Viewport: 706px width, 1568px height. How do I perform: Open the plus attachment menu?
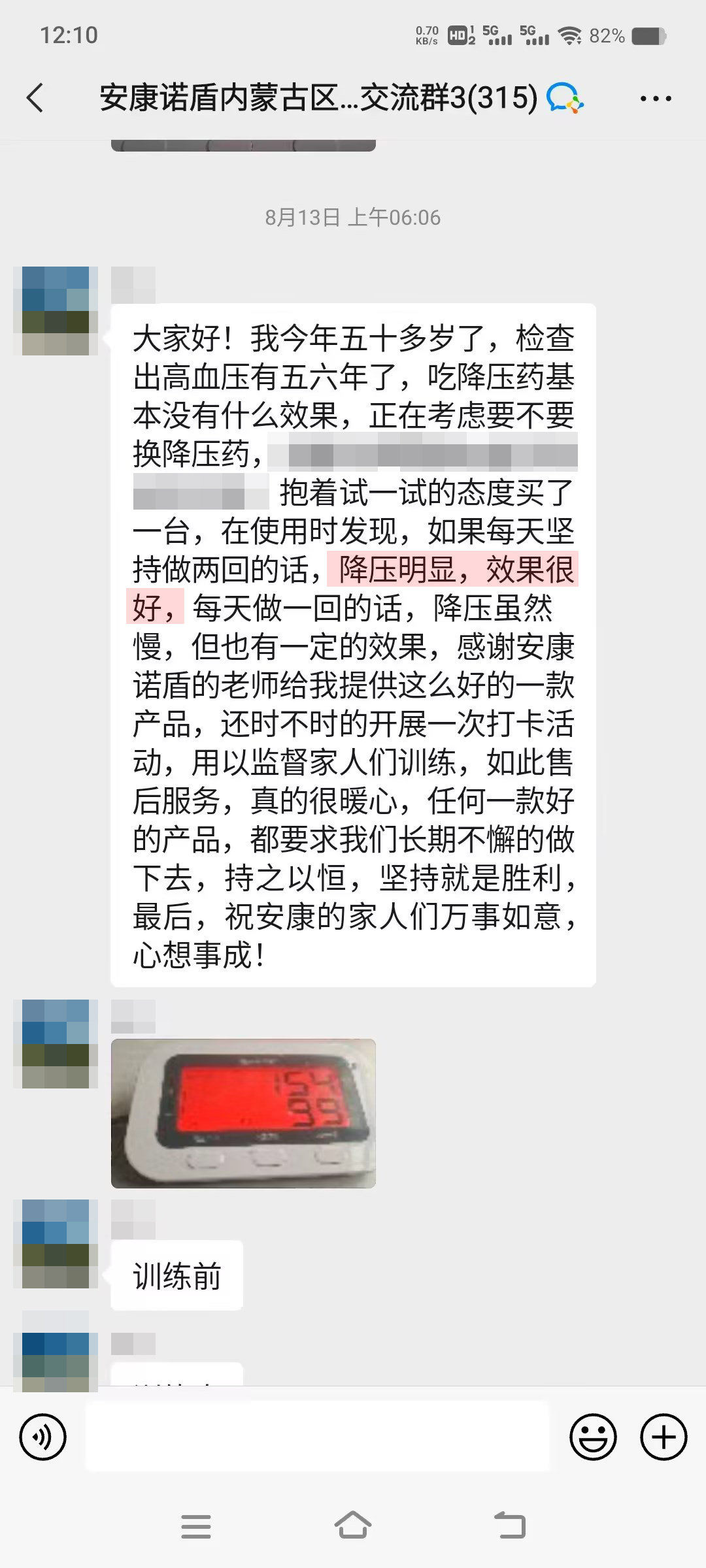point(663,1437)
